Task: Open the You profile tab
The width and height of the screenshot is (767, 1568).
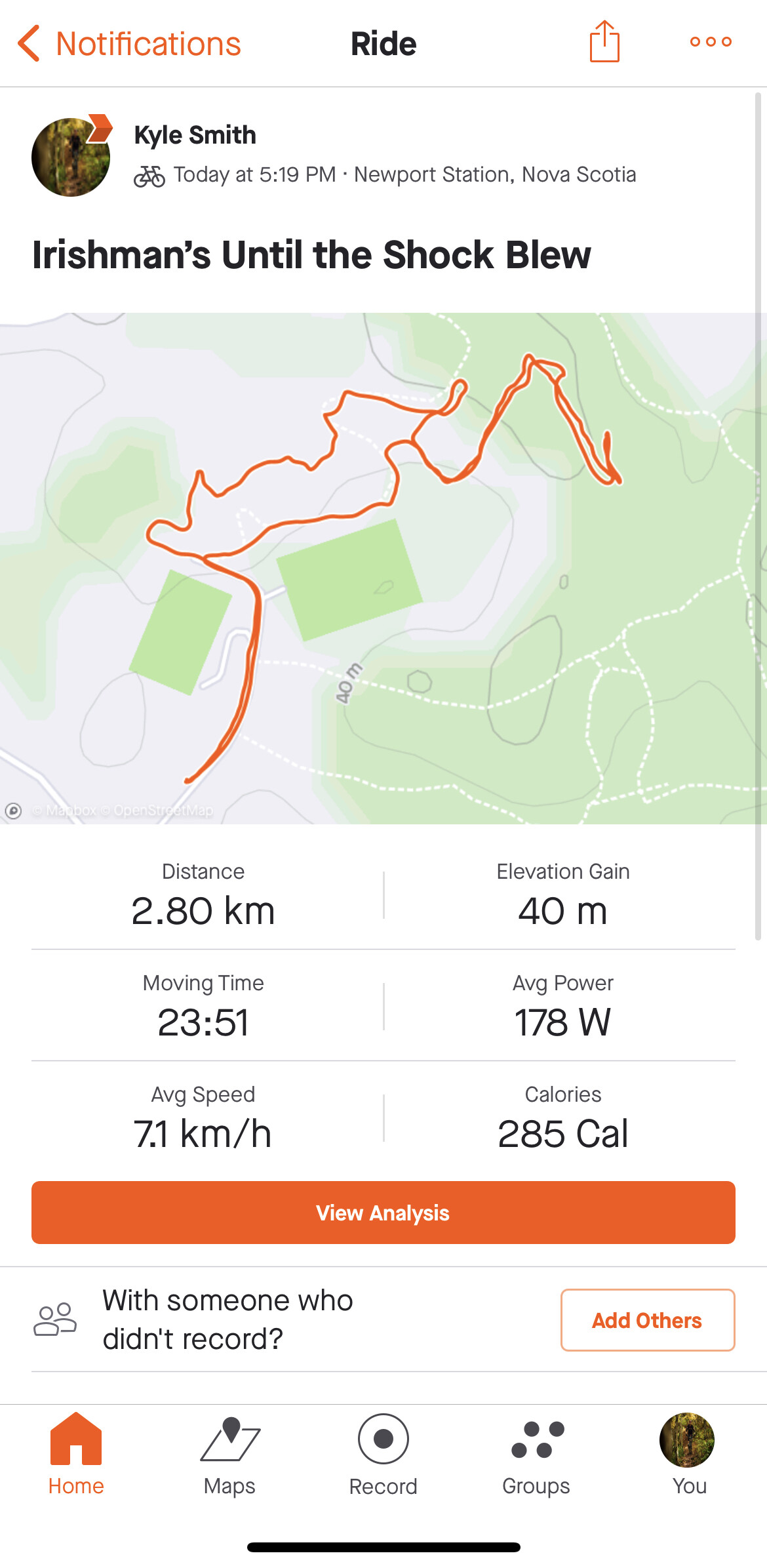Action: pos(688,1454)
